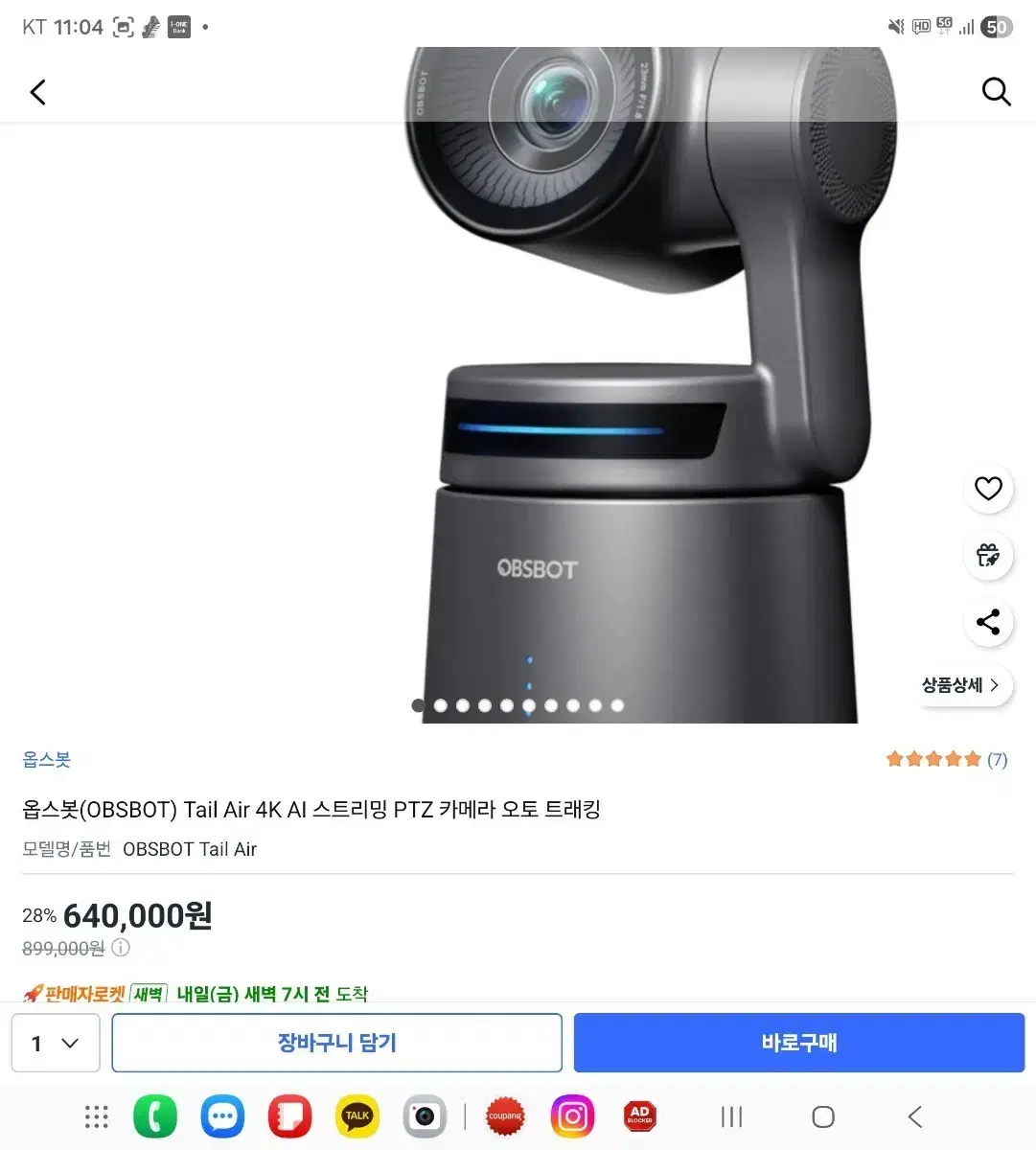Screen dimensions: 1036x1150
Task: Open the search function
Action: (996, 91)
